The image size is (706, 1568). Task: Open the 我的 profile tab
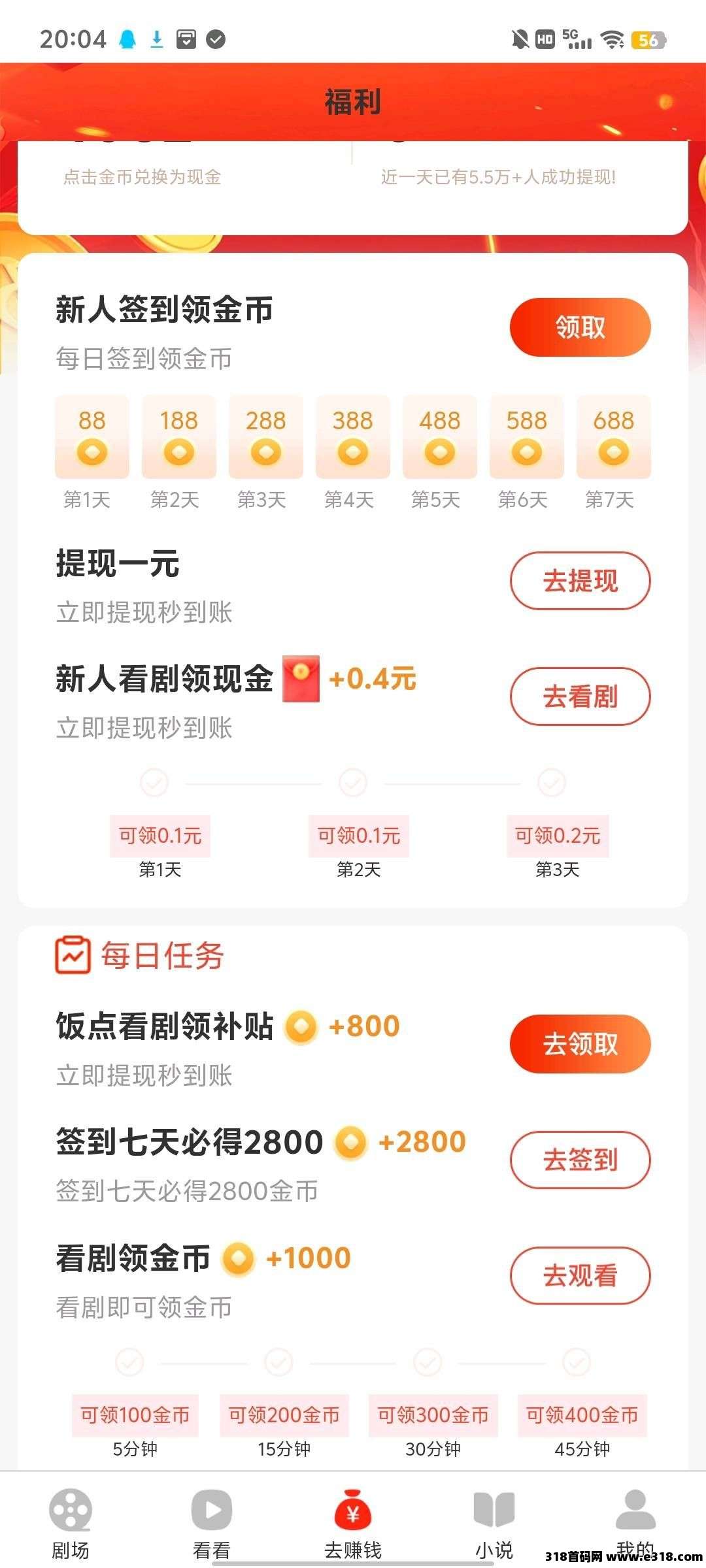[635, 1519]
